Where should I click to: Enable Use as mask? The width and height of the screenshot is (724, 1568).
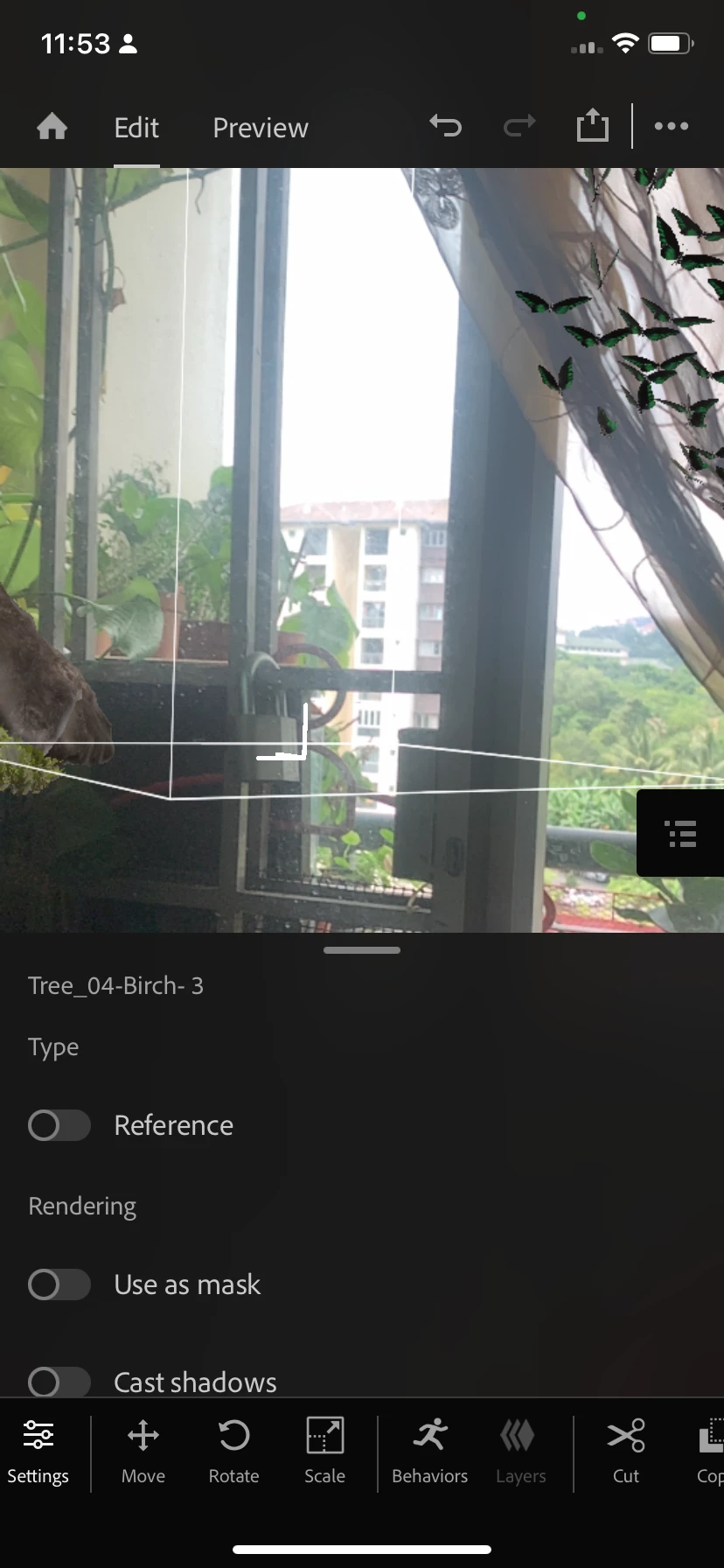pos(59,1284)
